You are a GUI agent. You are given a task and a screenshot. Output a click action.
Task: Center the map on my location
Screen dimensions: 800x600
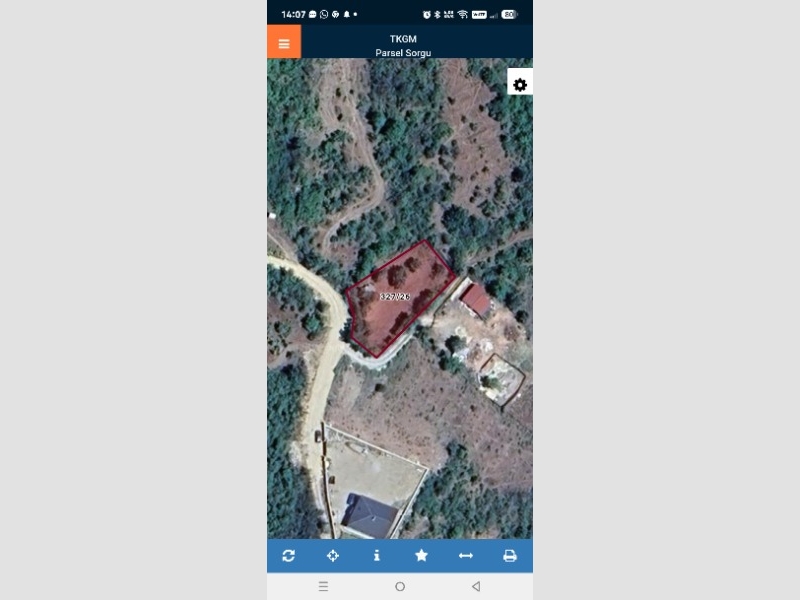click(x=333, y=556)
